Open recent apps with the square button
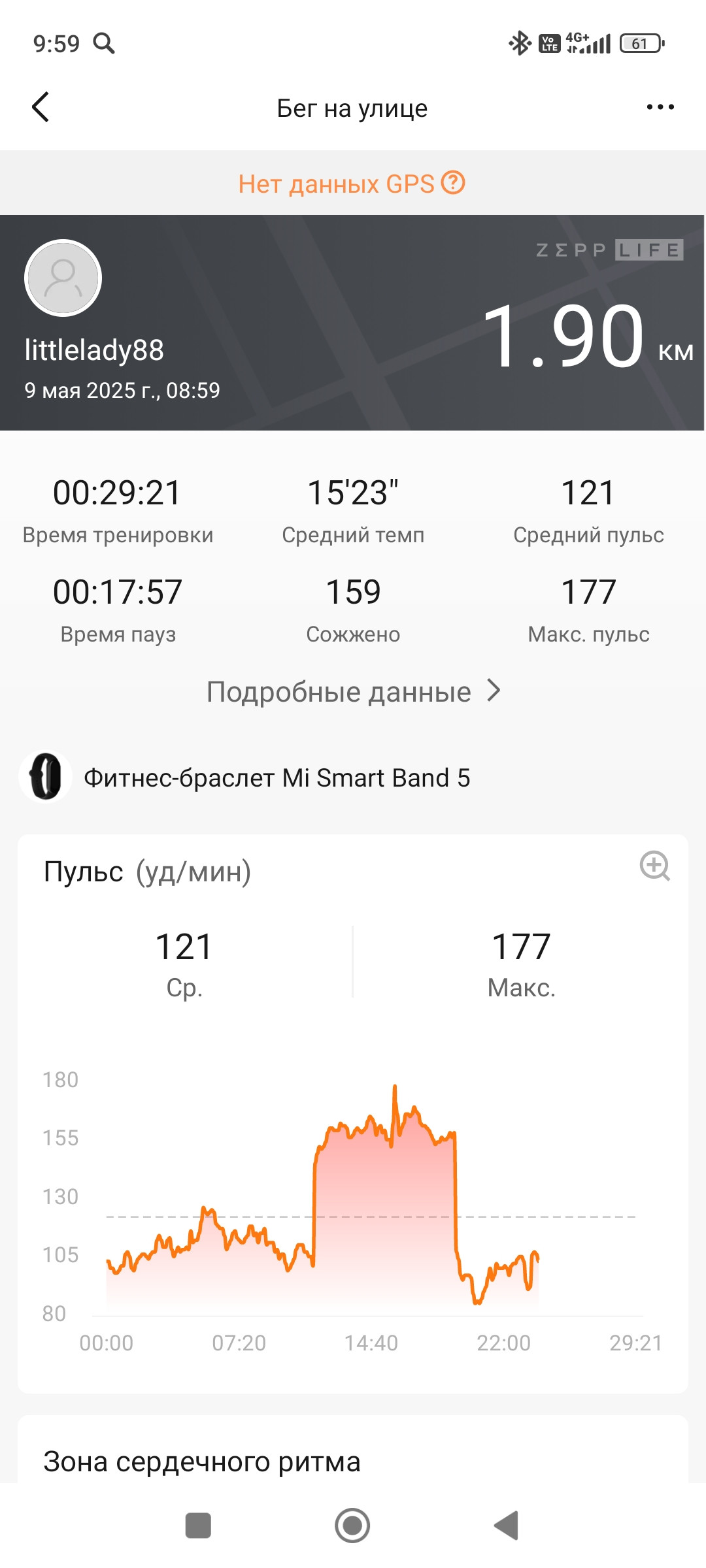 (198, 1526)
